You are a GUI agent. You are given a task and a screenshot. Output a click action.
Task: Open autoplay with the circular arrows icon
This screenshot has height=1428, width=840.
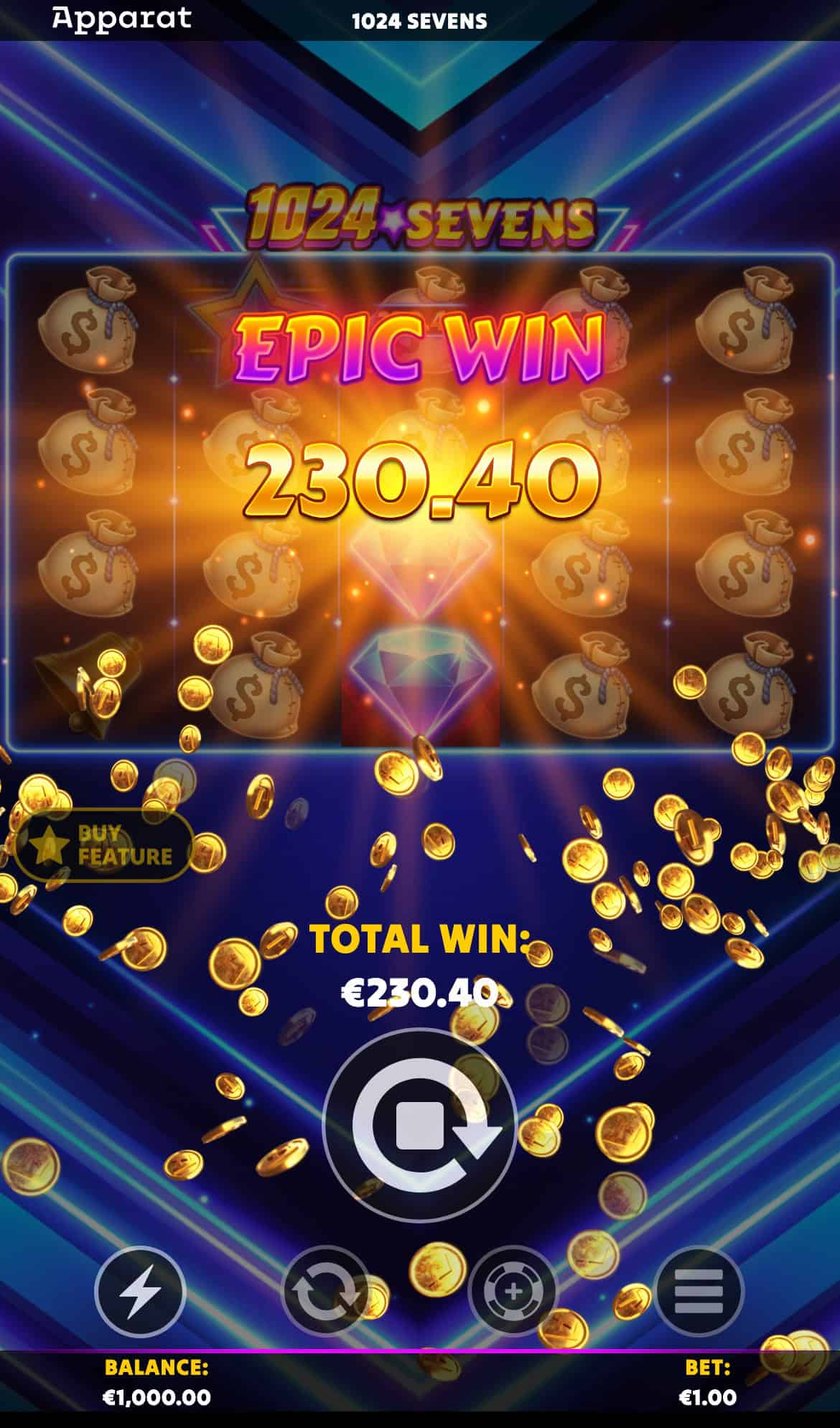(326, 1291)
